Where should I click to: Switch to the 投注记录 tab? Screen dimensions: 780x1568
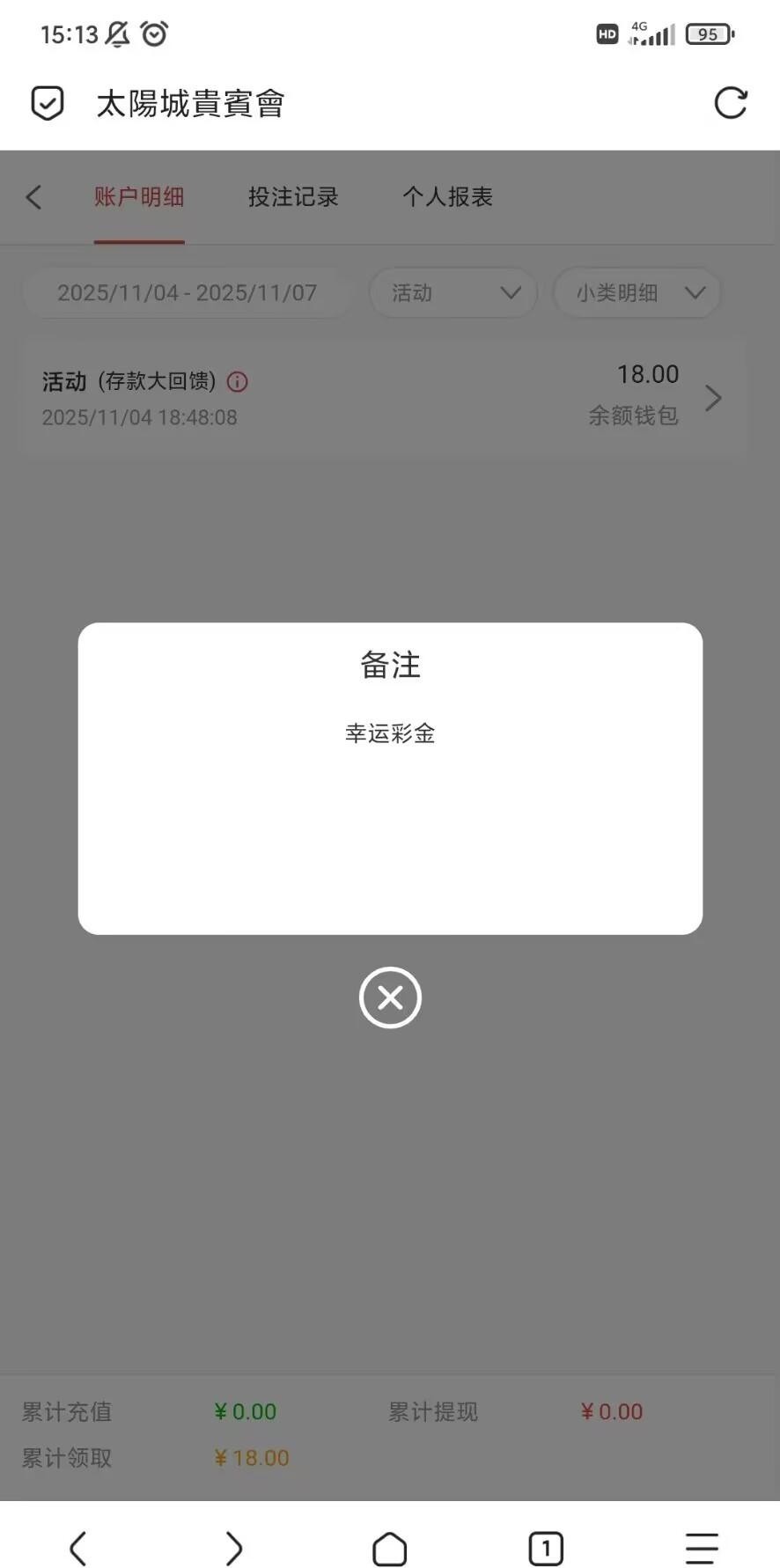coord(293,197)
